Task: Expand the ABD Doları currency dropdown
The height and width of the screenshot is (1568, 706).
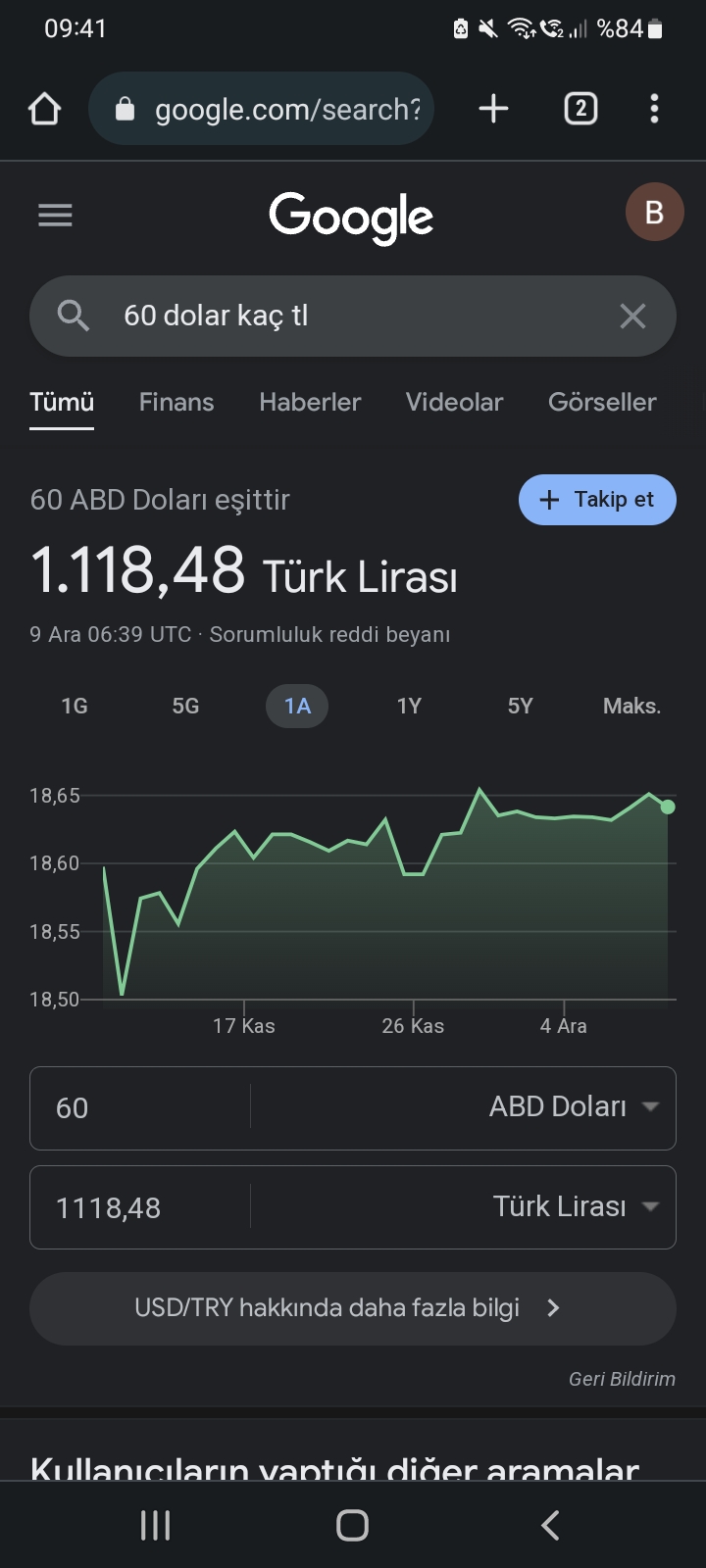Action: 573,1107
